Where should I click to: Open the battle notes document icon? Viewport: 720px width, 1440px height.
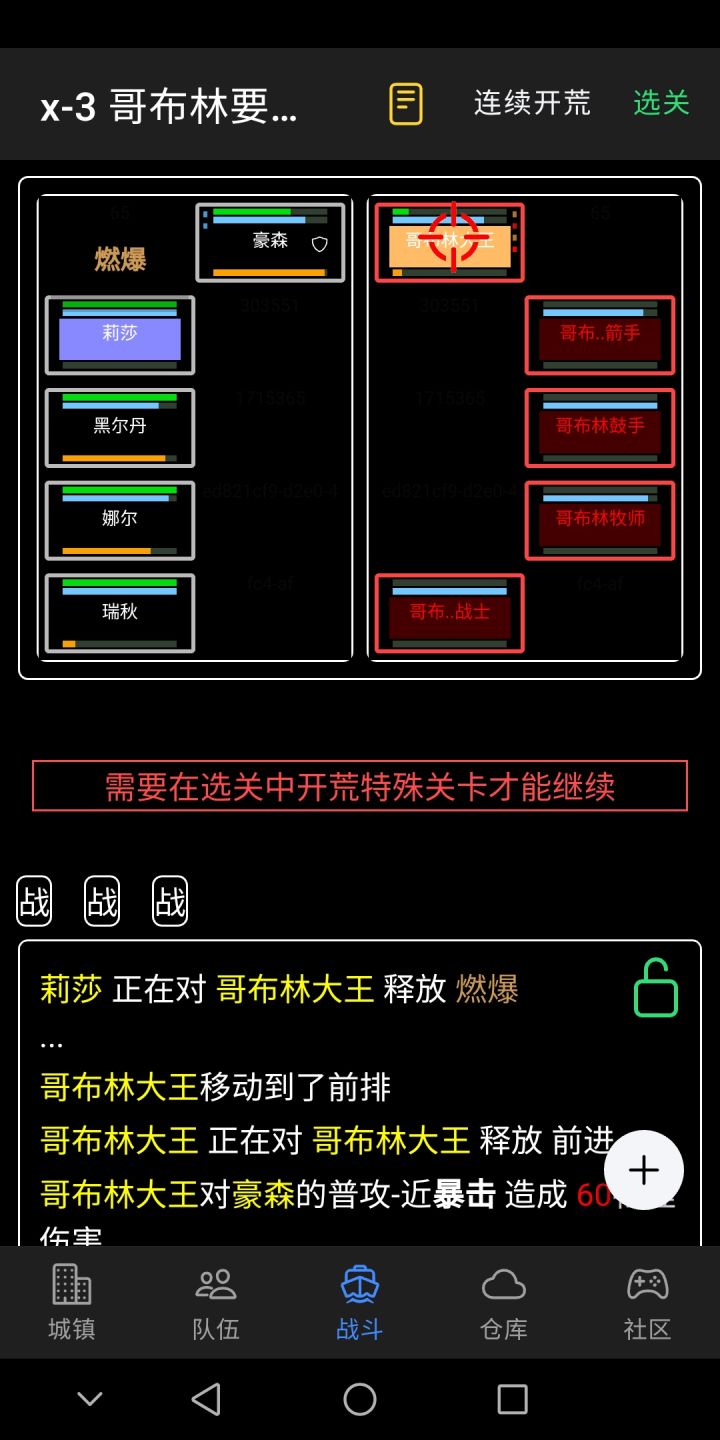(x=405, y=103)
